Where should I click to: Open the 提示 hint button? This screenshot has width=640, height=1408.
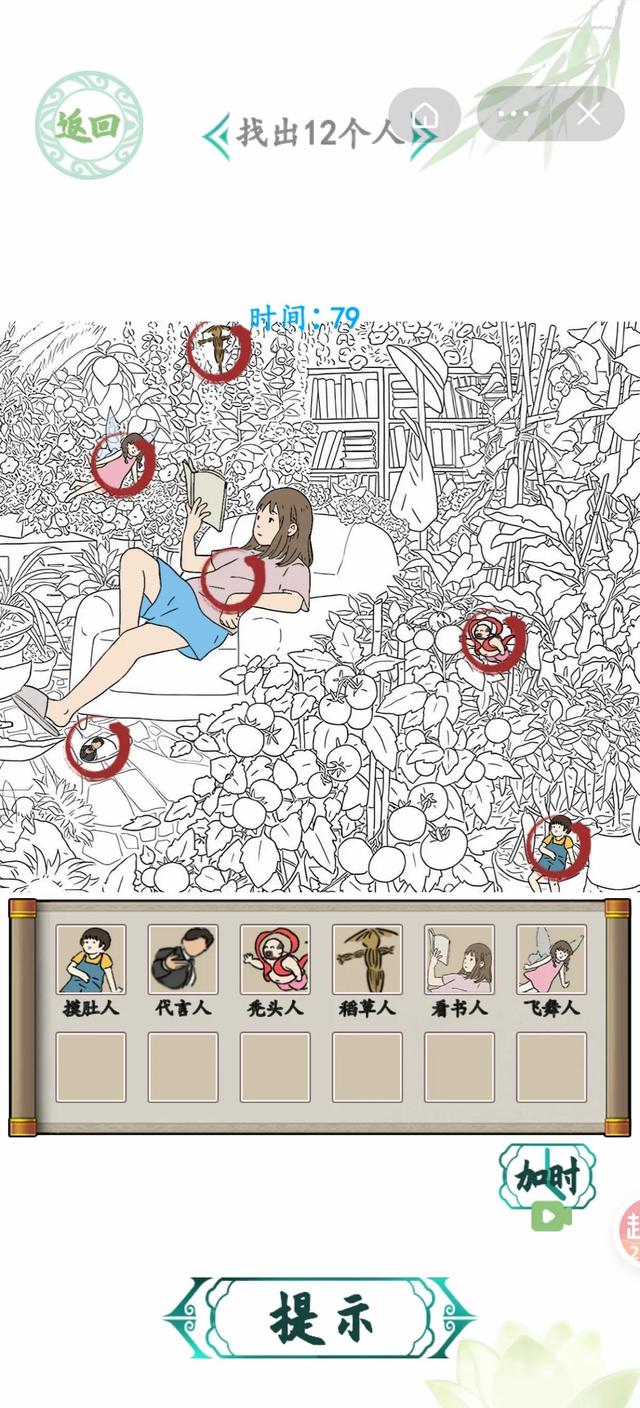tap(320, 1318)
